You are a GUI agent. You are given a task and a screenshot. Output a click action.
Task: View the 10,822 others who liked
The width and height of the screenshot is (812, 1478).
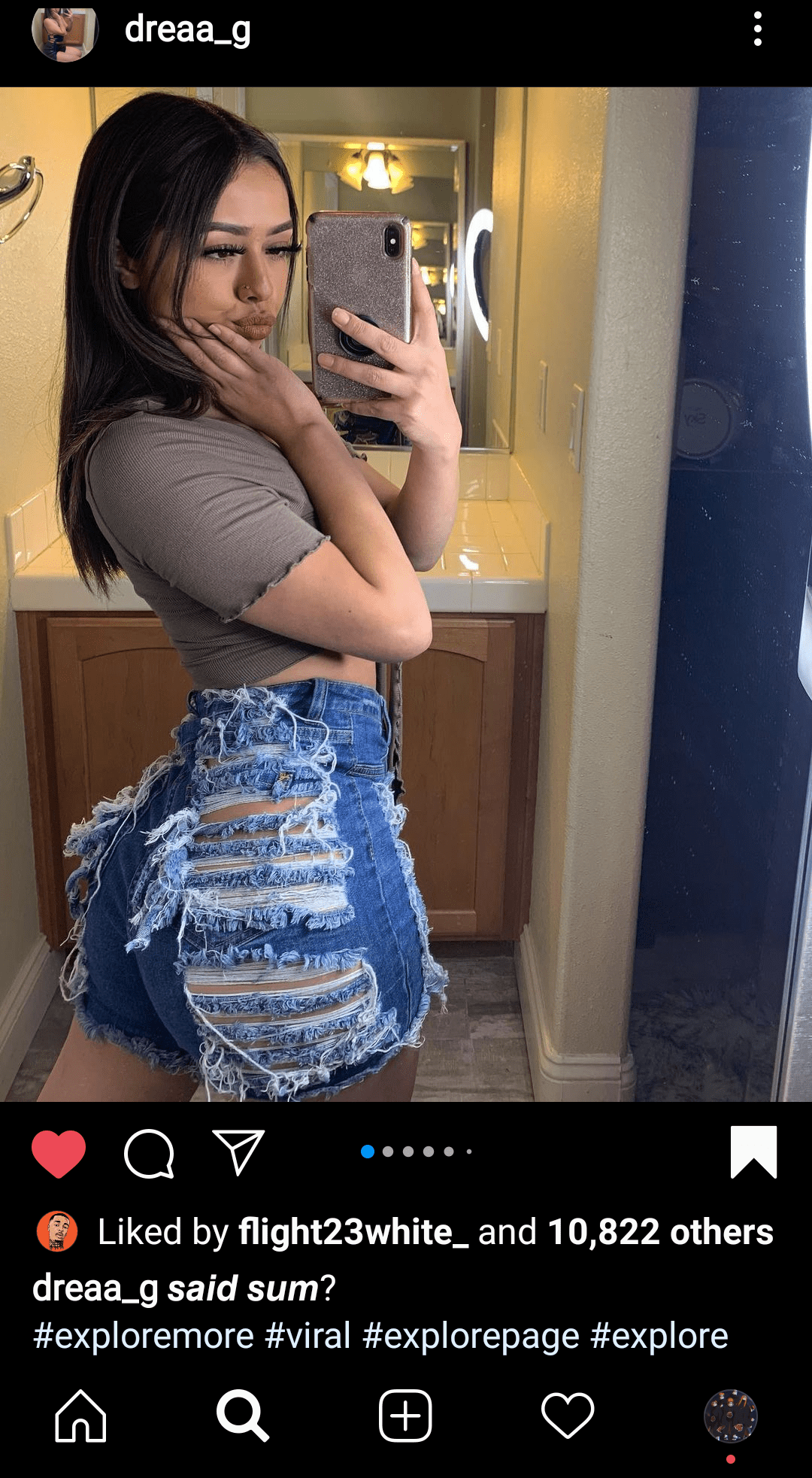pos(660,1232)
